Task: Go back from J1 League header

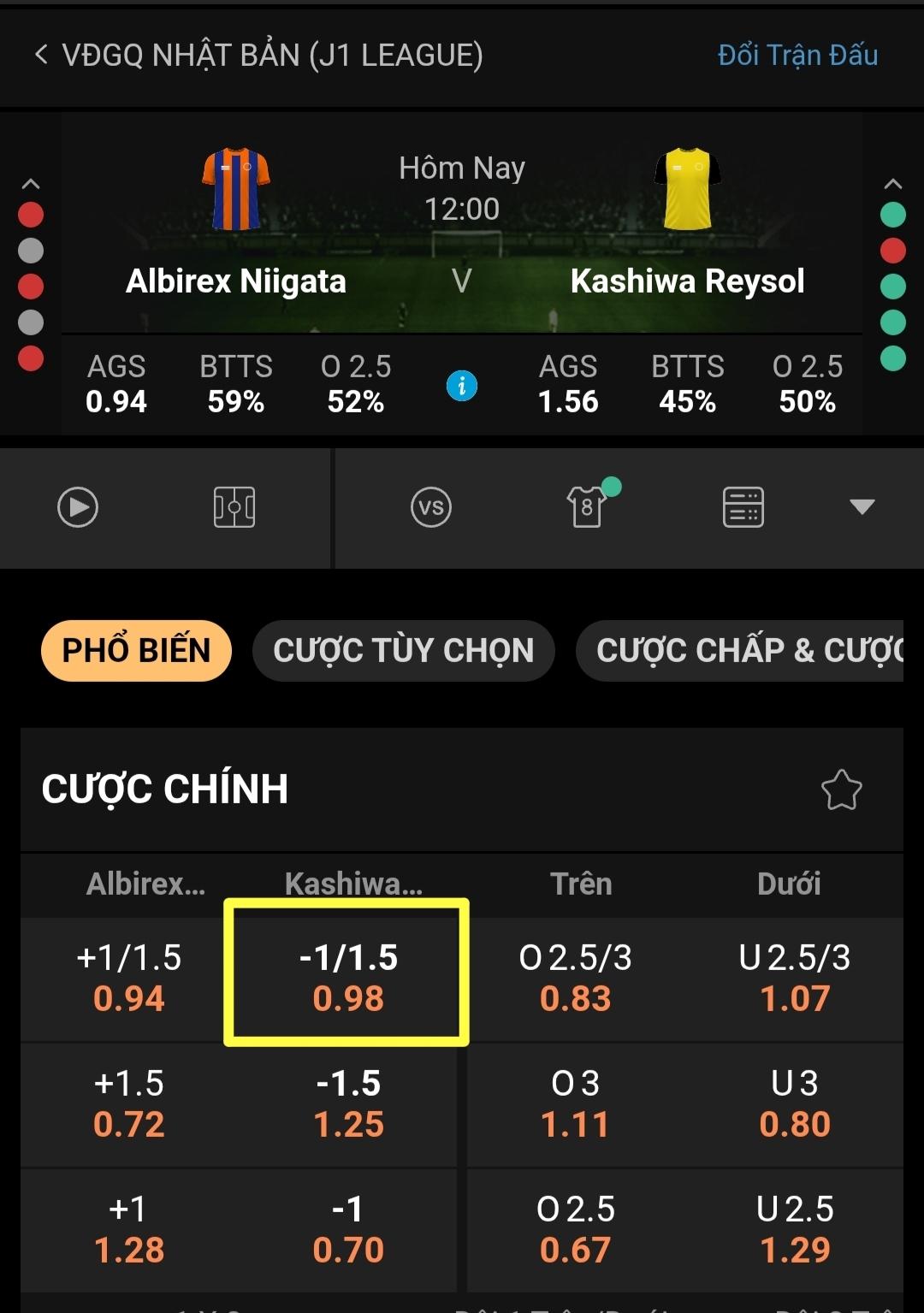Action: click(40, 56)
